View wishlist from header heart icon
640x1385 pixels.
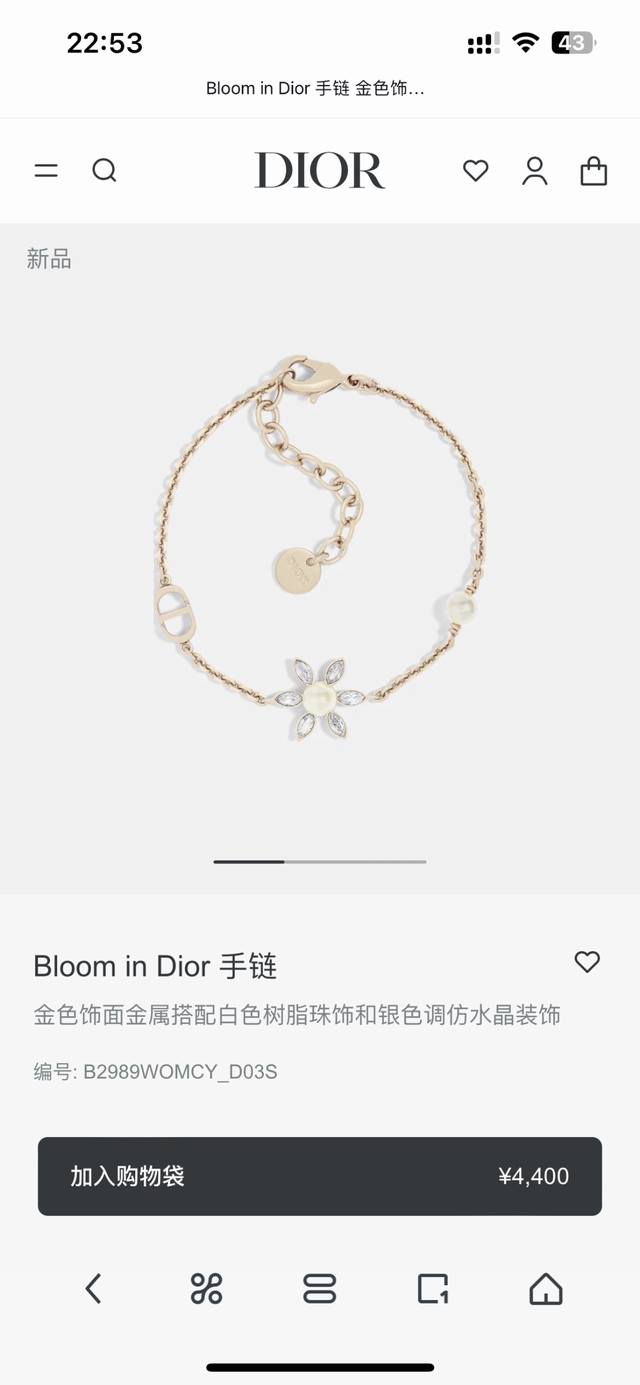pos(476,171)
